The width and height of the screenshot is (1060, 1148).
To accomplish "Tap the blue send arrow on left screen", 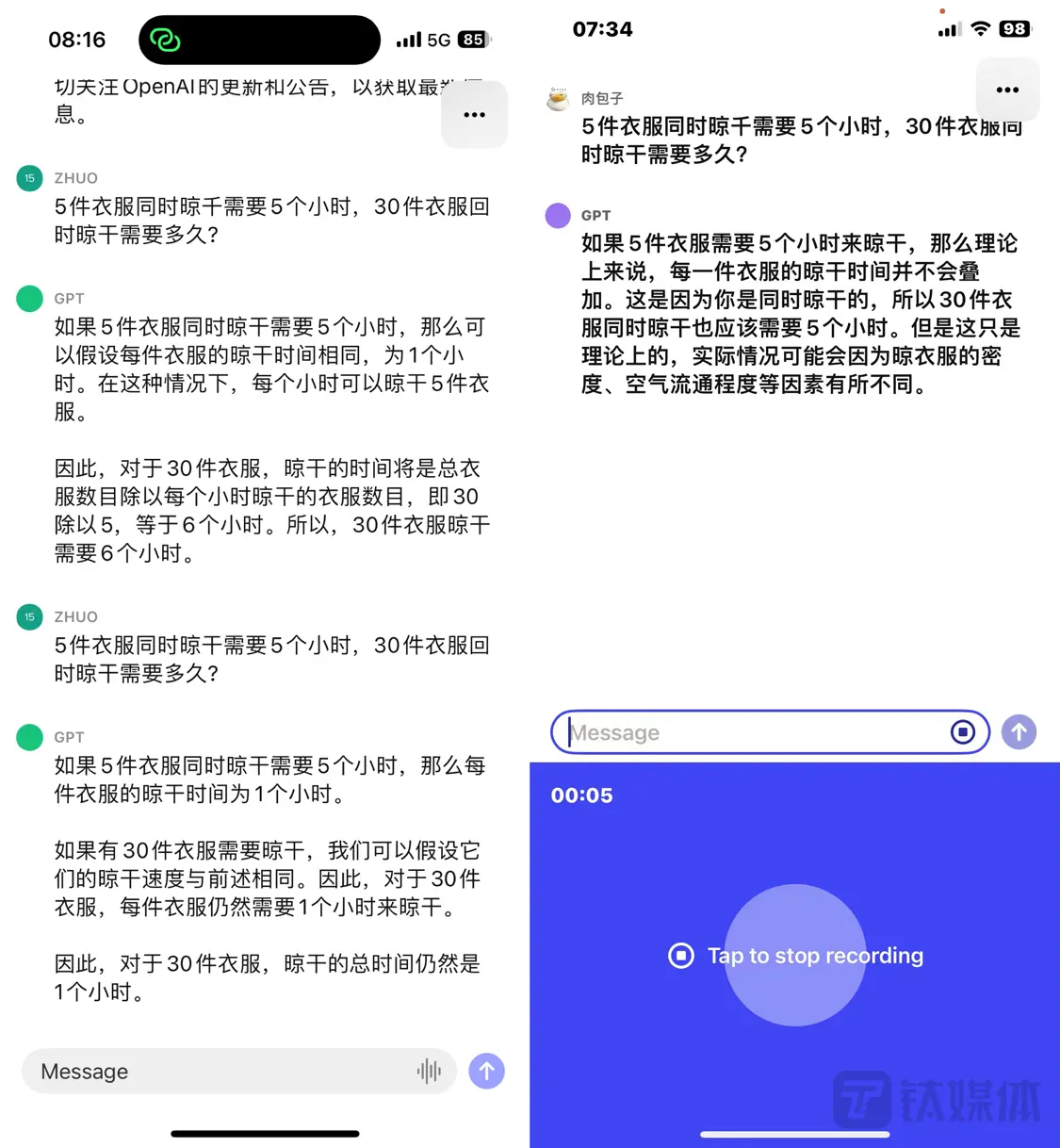I will [x=486, y=1071].
